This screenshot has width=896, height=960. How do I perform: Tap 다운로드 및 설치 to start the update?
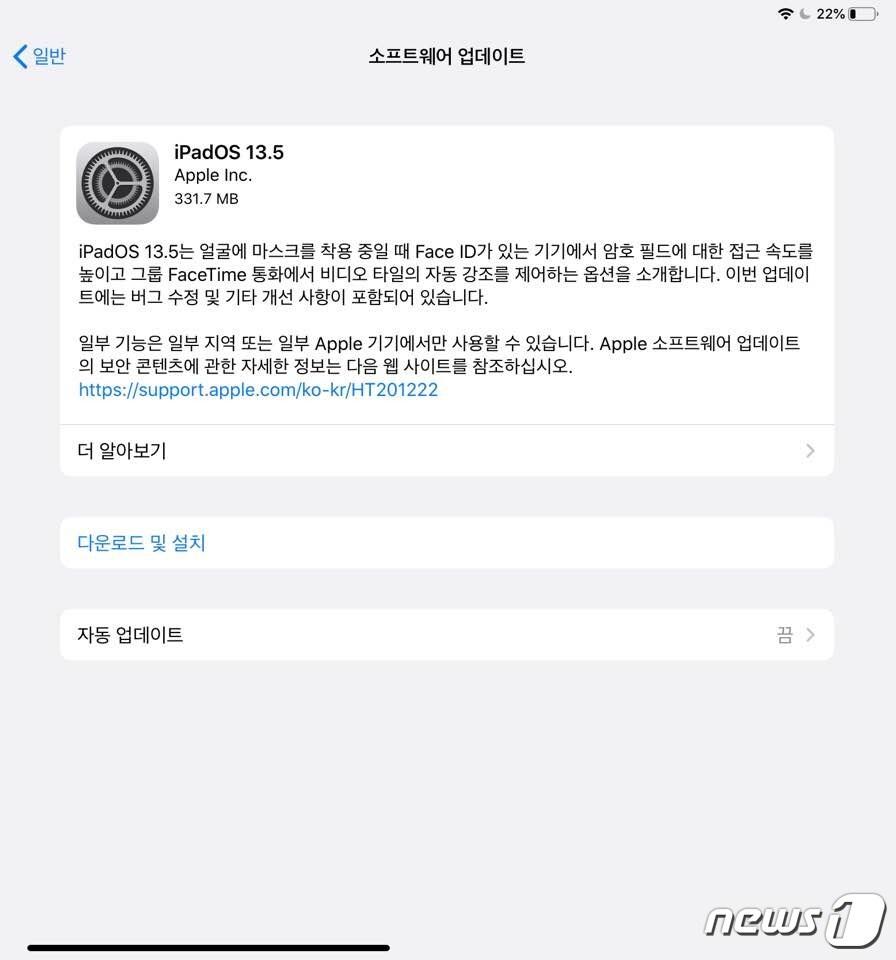pyautogui.click(x=141, y=543)
